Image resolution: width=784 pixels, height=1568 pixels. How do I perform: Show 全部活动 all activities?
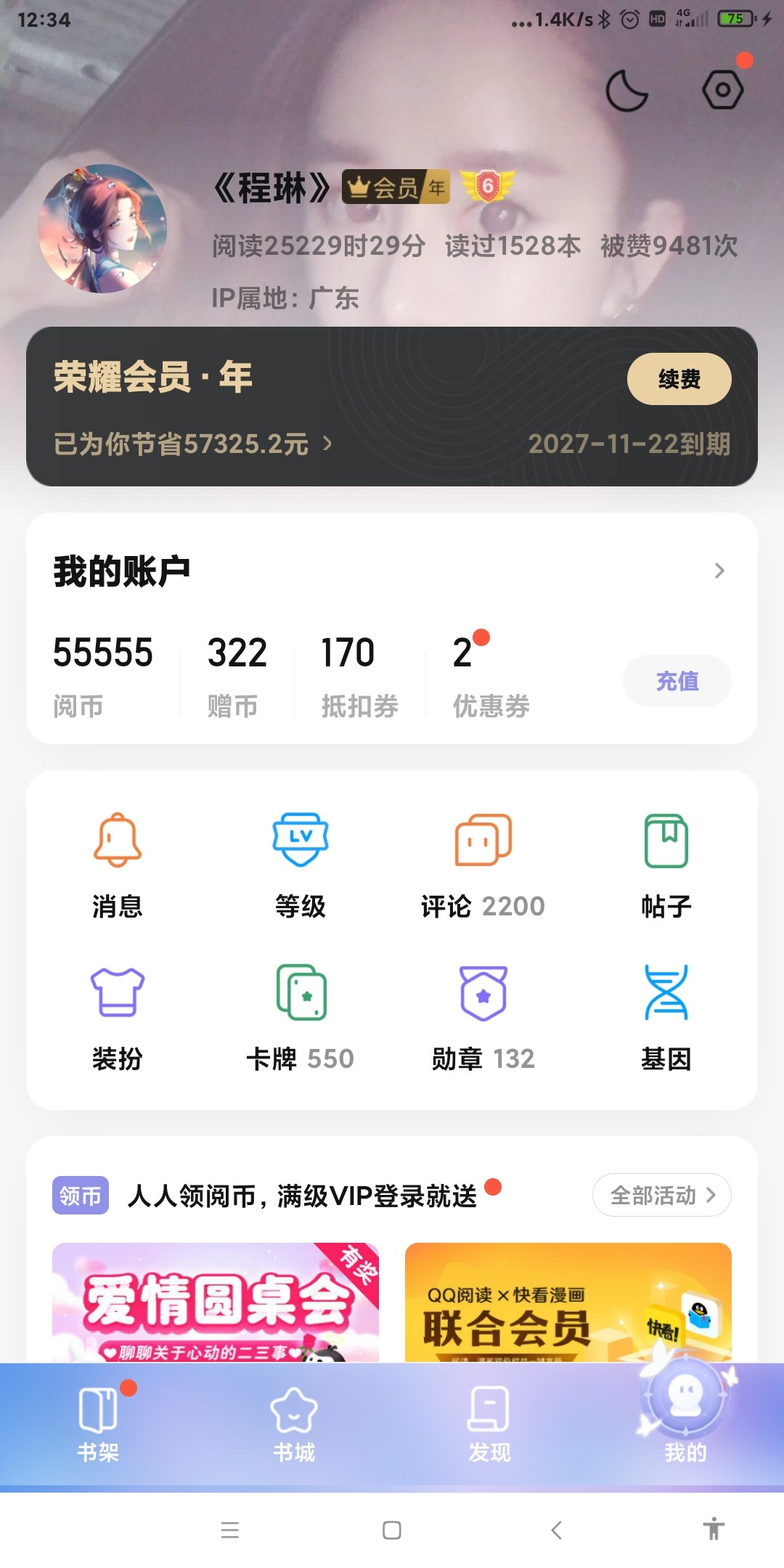coord(661,1195)
